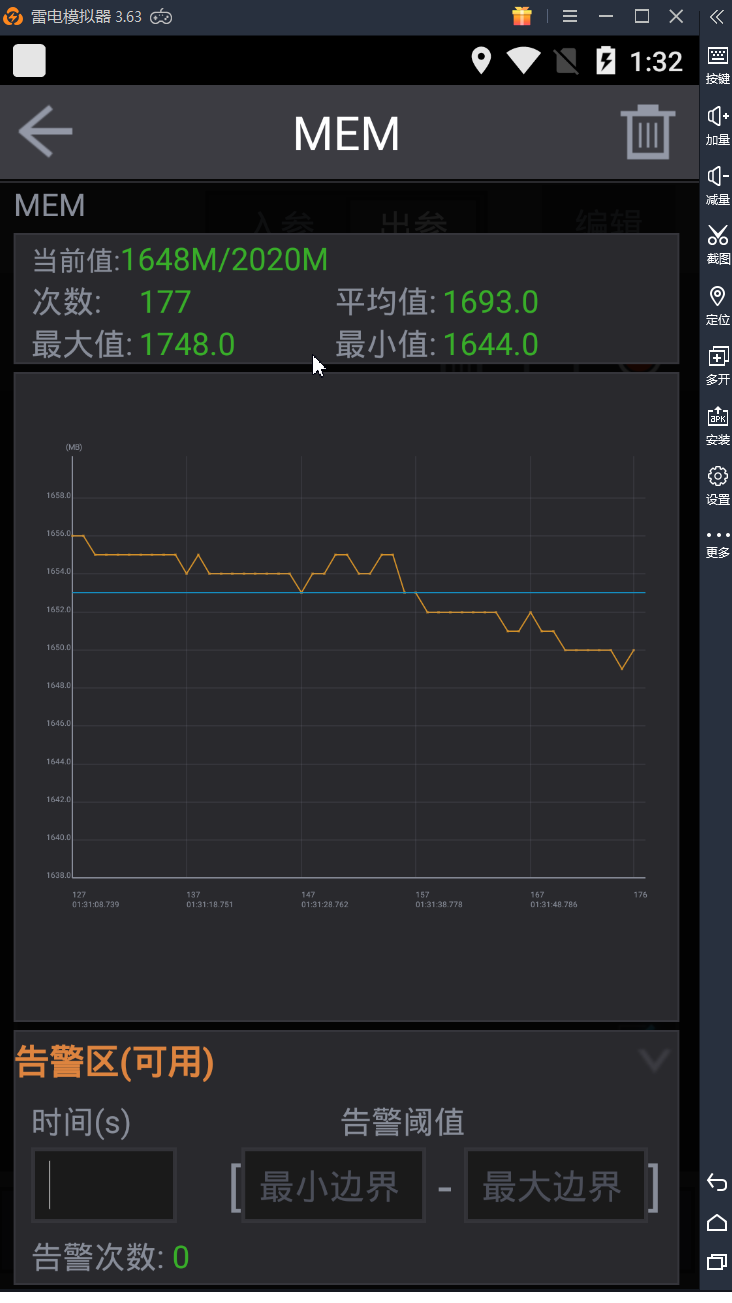Image resolution: width=732 pixels, height=1303 pixels.
Task: Tap the Android home button in the sidebar
Action: (x=717, y=1222)
